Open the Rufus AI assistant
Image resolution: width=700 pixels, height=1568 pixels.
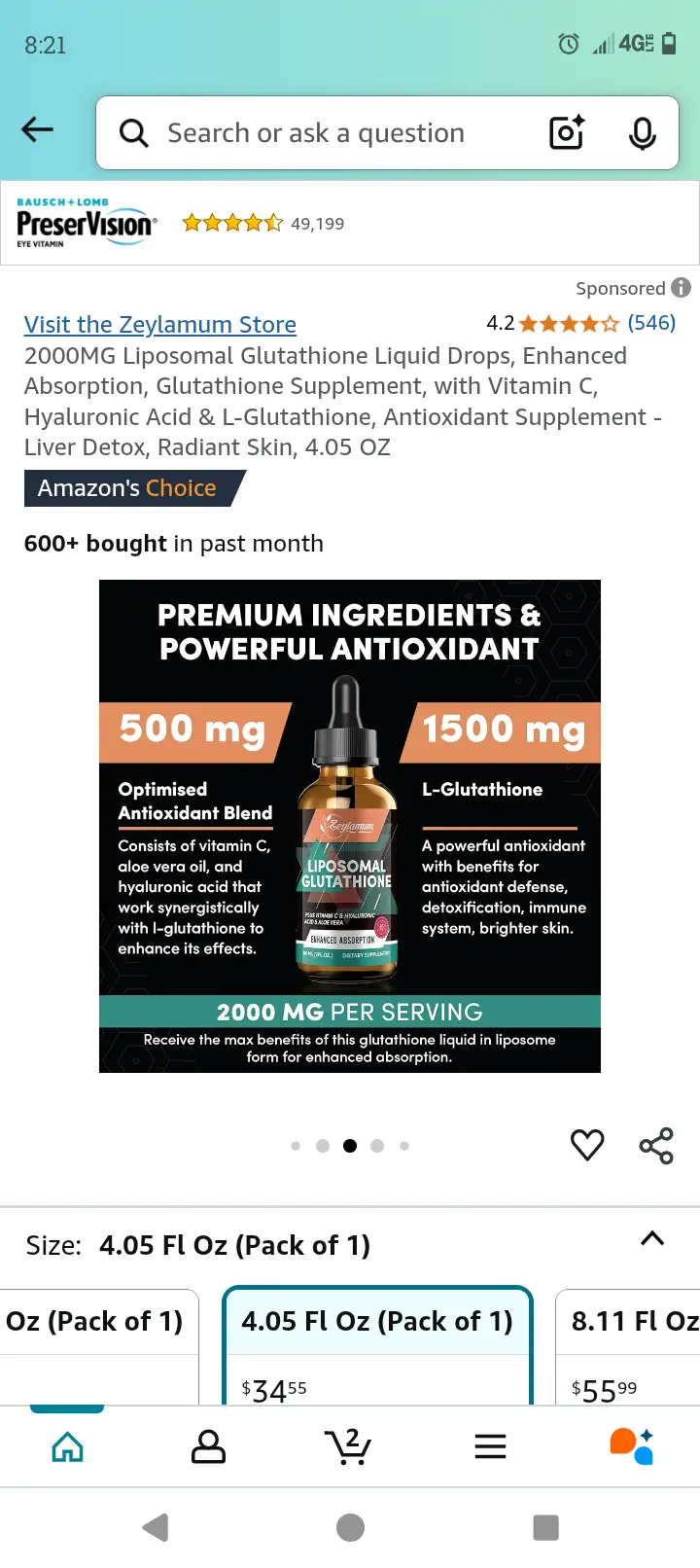tap(631, 1446)
